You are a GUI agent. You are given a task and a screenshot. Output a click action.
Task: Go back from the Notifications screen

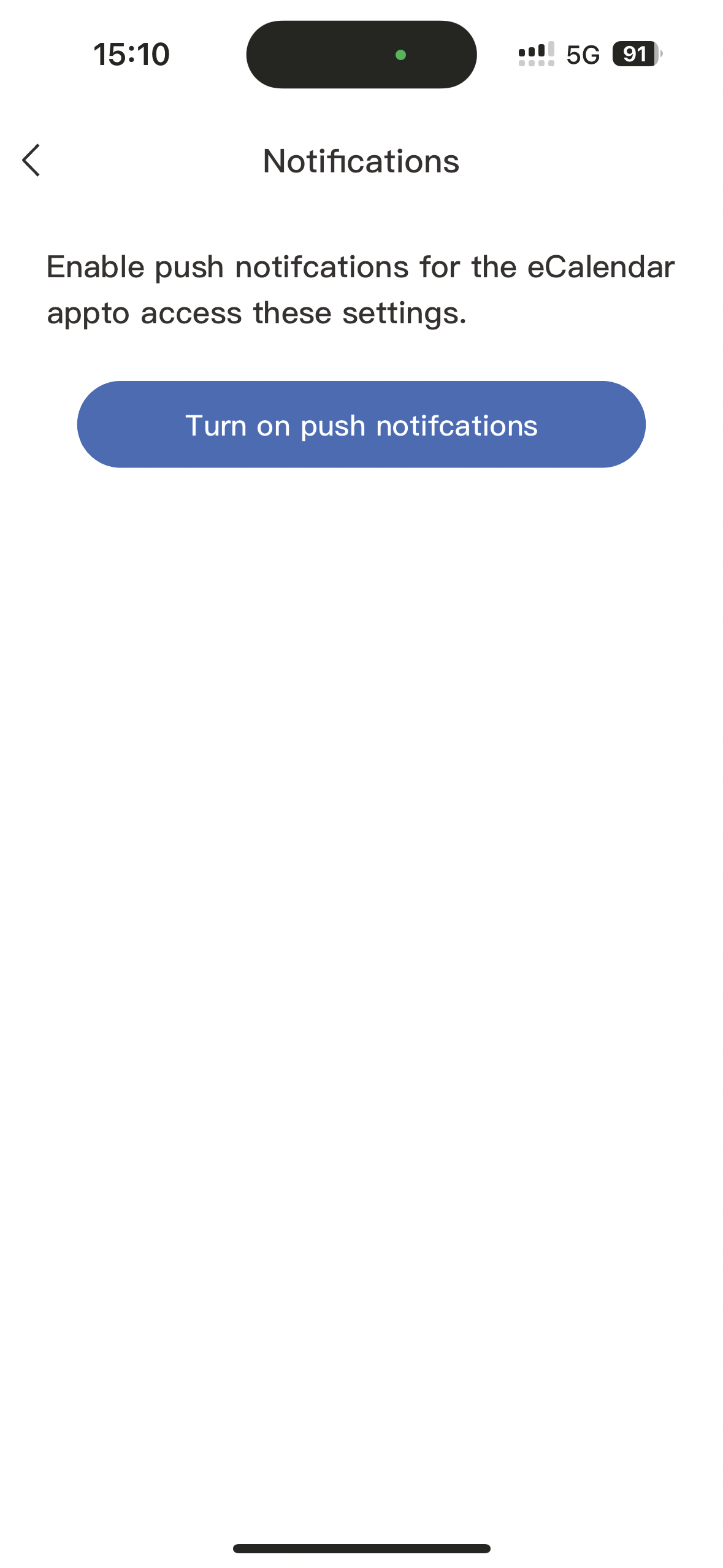point(31,161)
